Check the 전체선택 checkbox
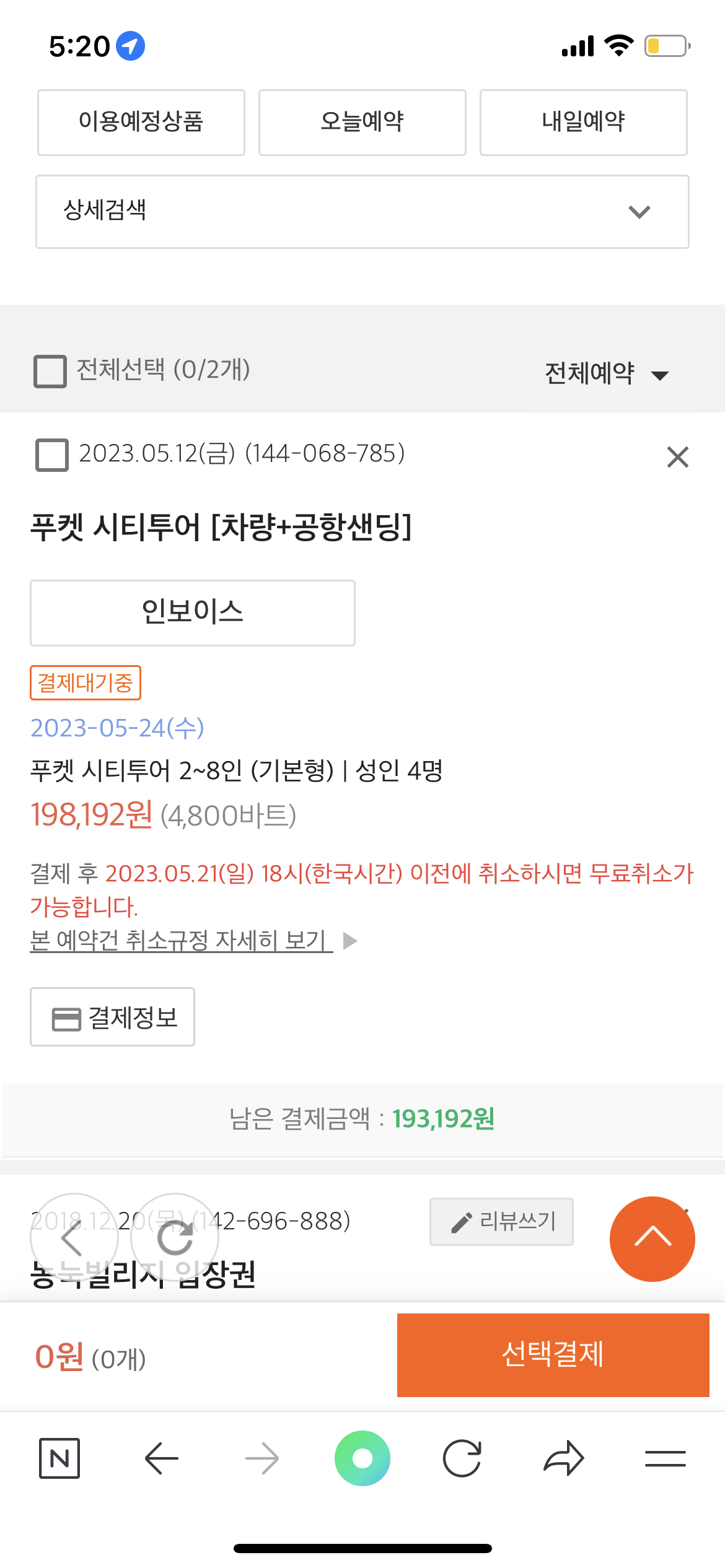Image resolution: width=725 pixels, height=1568 pixels. point(50,371)
